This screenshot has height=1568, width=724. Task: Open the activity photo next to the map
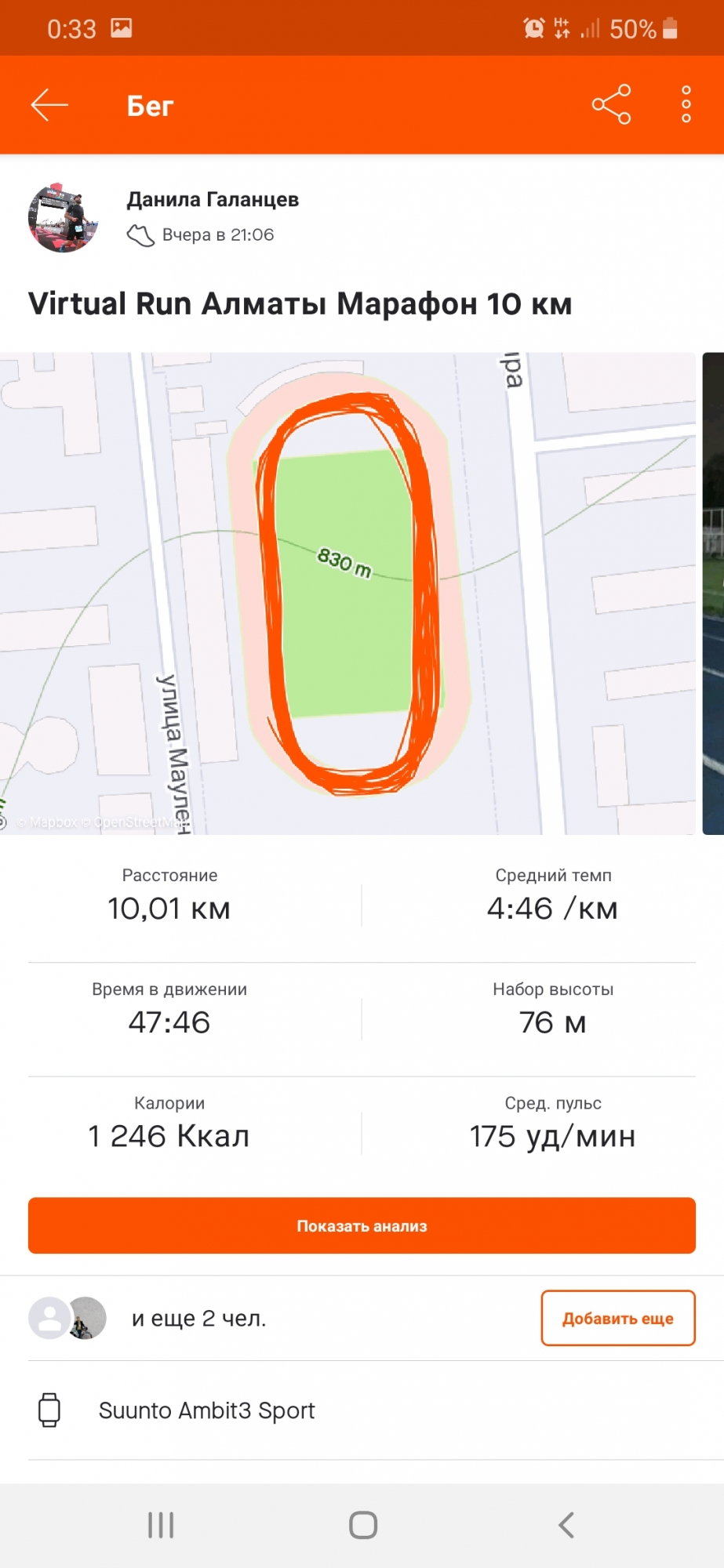(x=713, y=593)
